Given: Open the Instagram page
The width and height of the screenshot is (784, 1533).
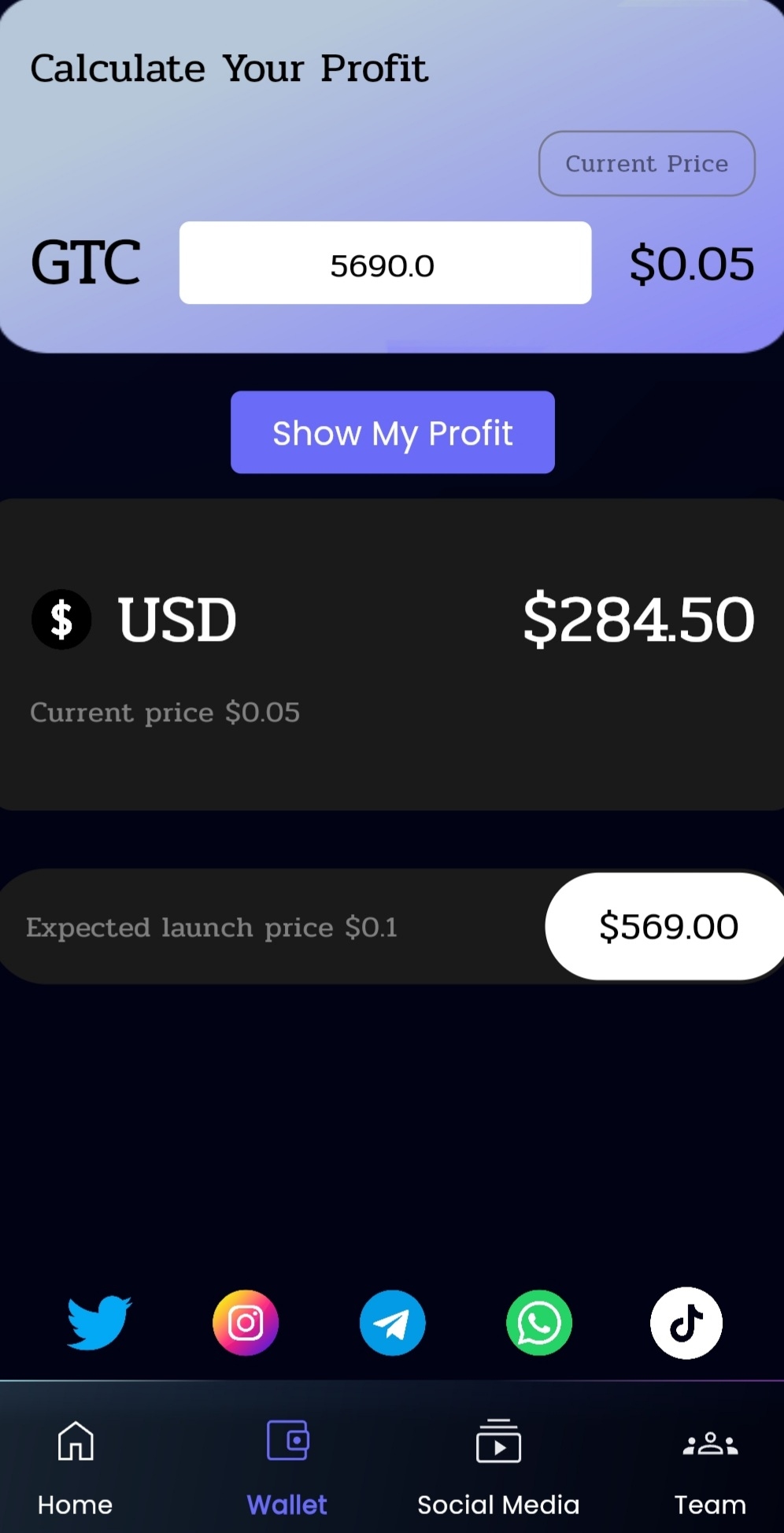Looking at the screenshot, I should click(246, 1323).
